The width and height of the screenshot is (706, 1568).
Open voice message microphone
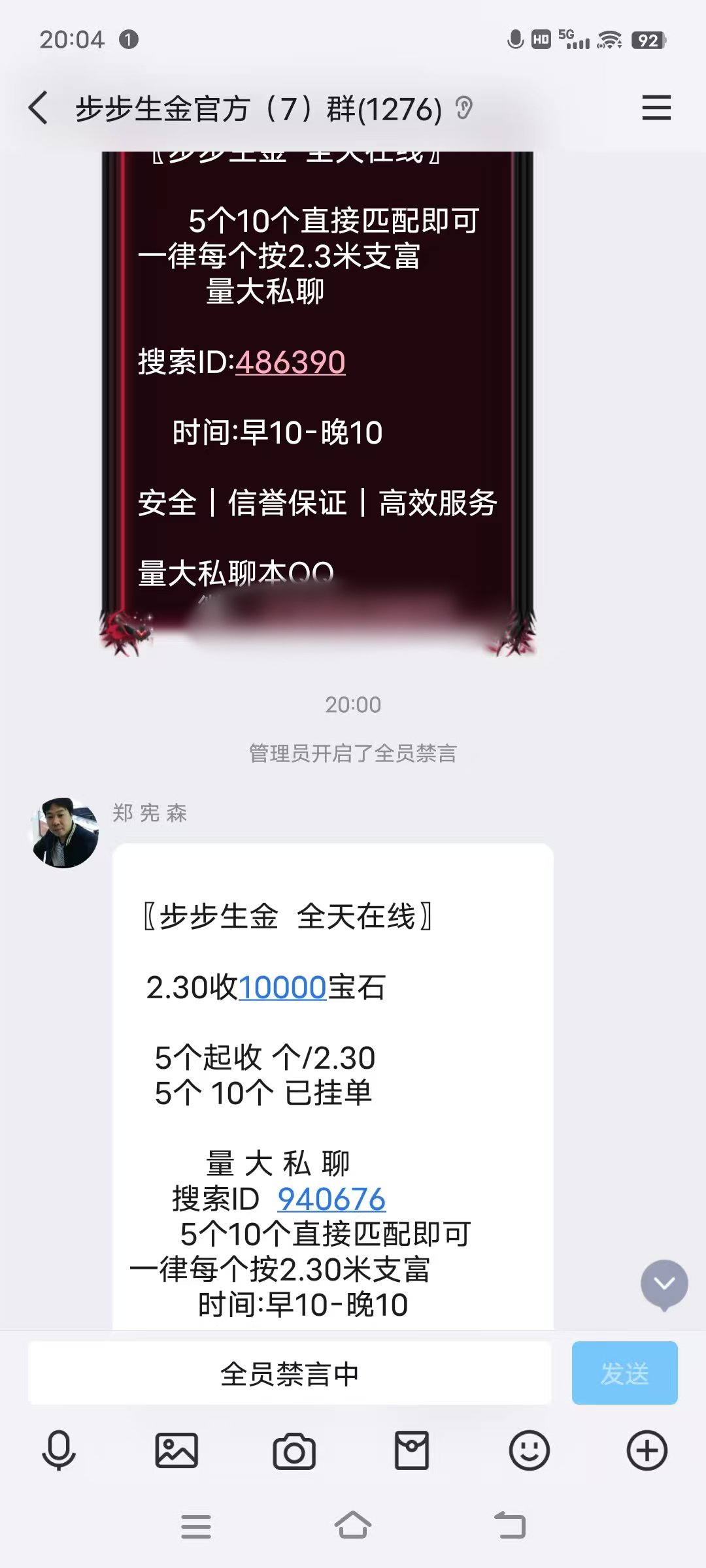click(x=59, y=1451)
